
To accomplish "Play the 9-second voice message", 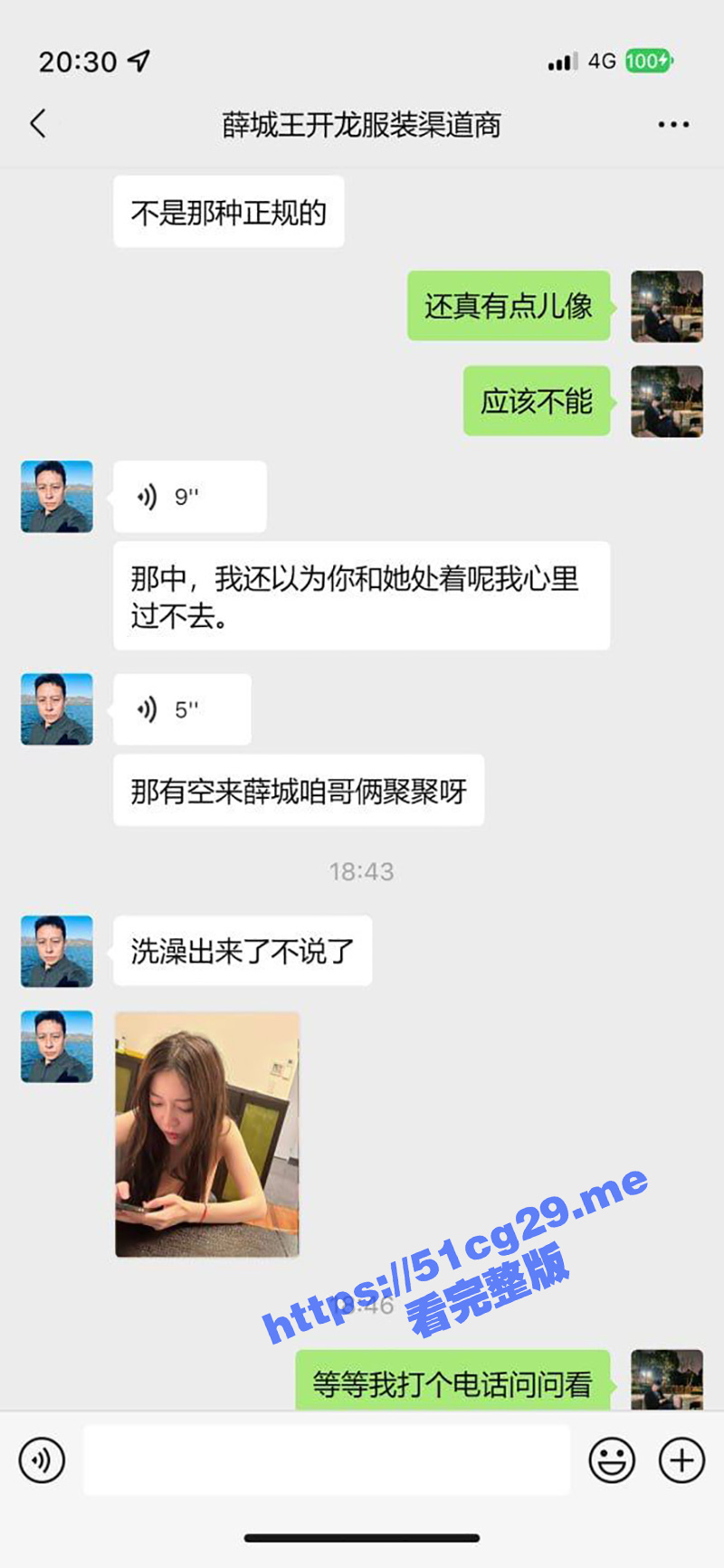I will [189, 497].
